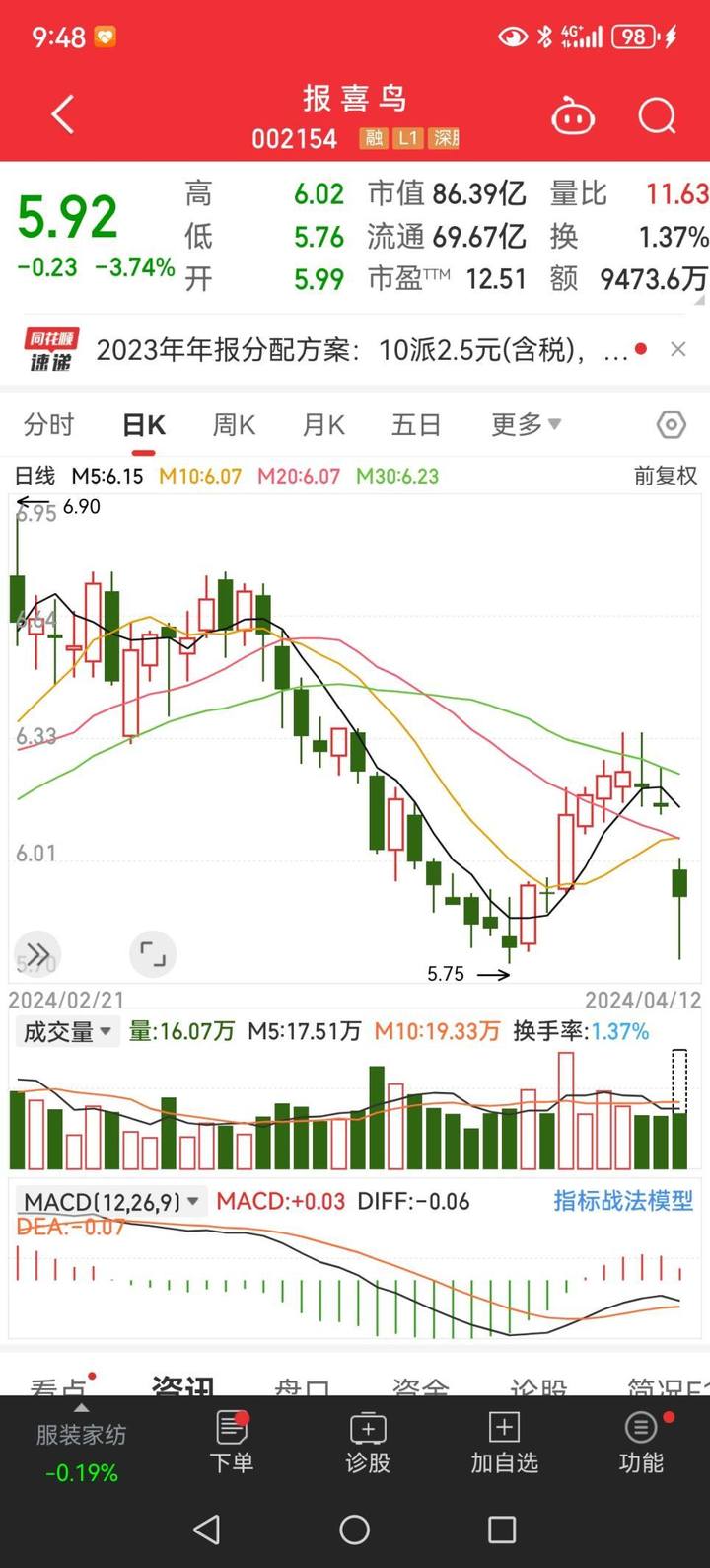
Task: Switch to 周K chart tab
Action: point(234,425)
